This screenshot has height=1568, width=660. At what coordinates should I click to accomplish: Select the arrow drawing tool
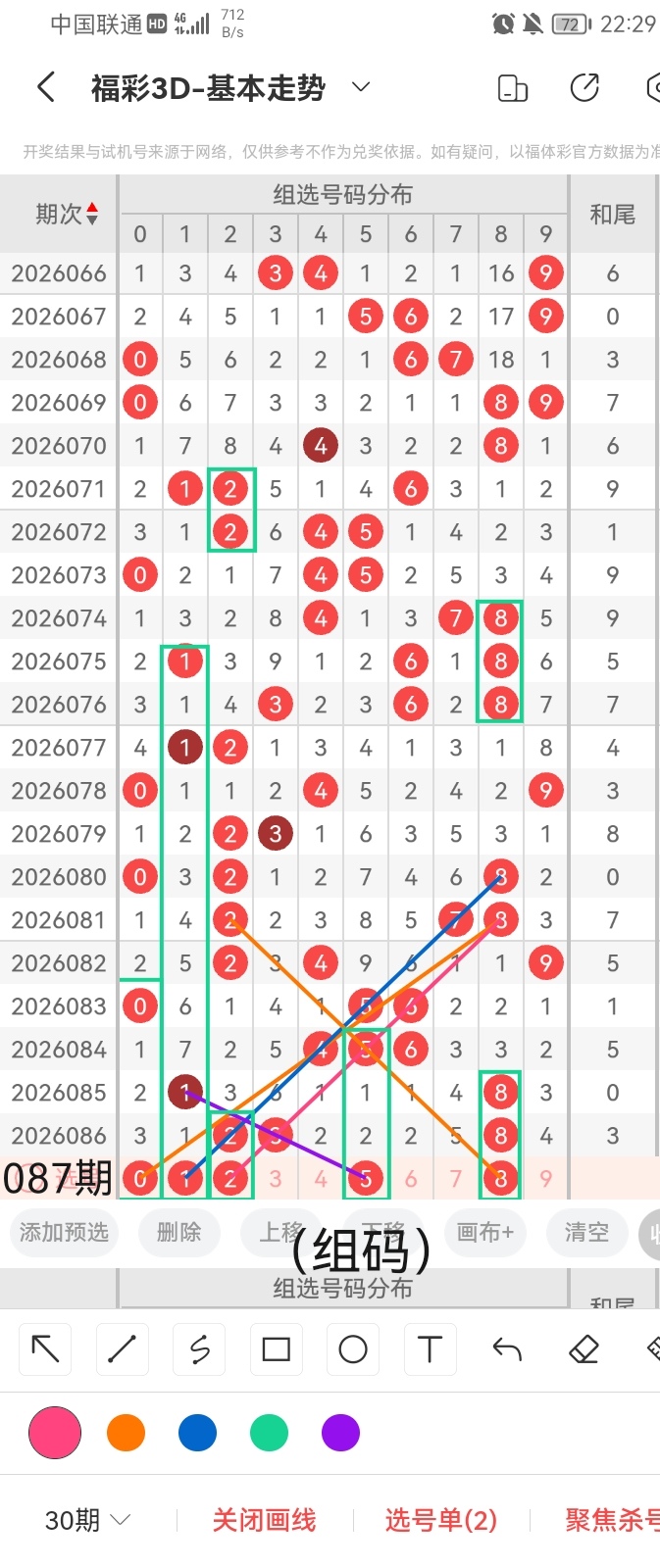45,1349
